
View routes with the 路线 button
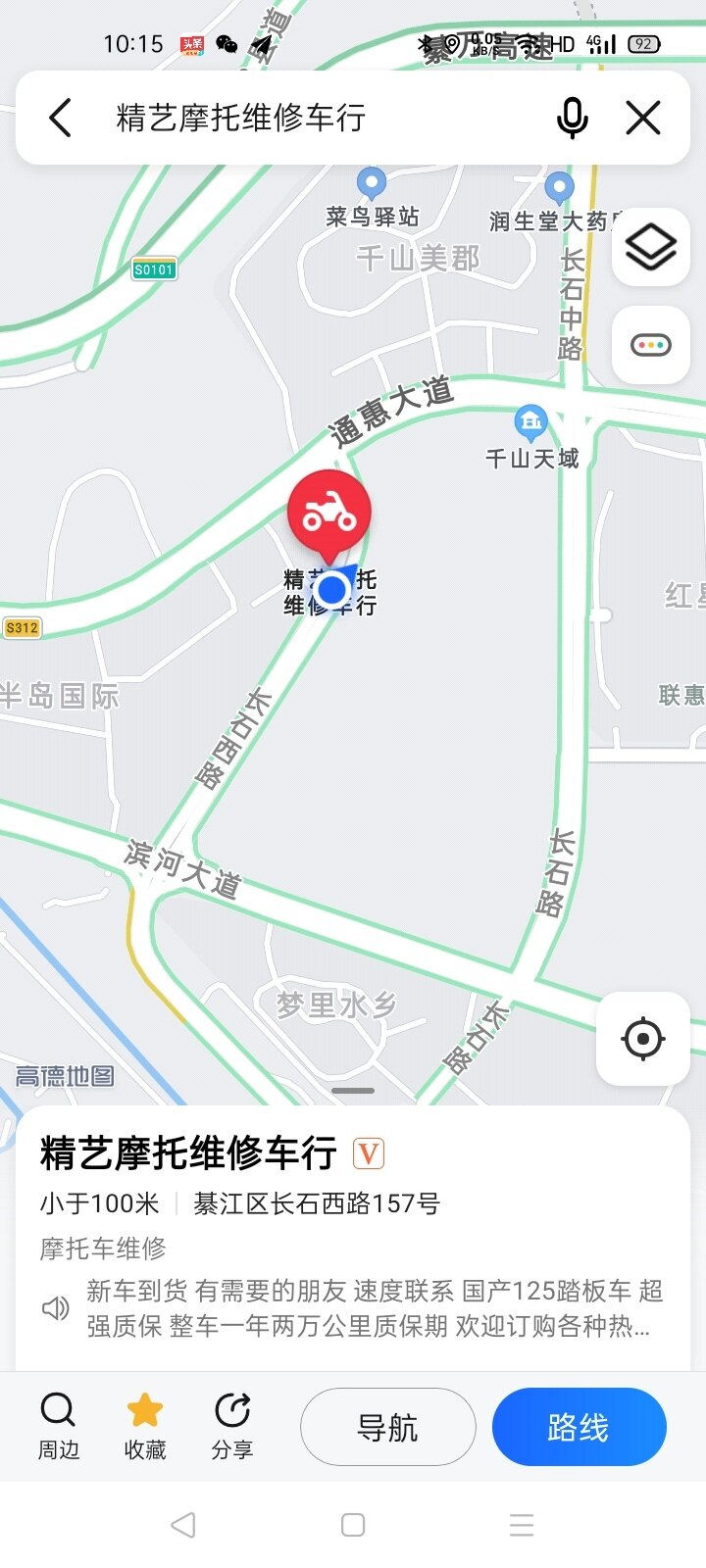point(579,1427)
